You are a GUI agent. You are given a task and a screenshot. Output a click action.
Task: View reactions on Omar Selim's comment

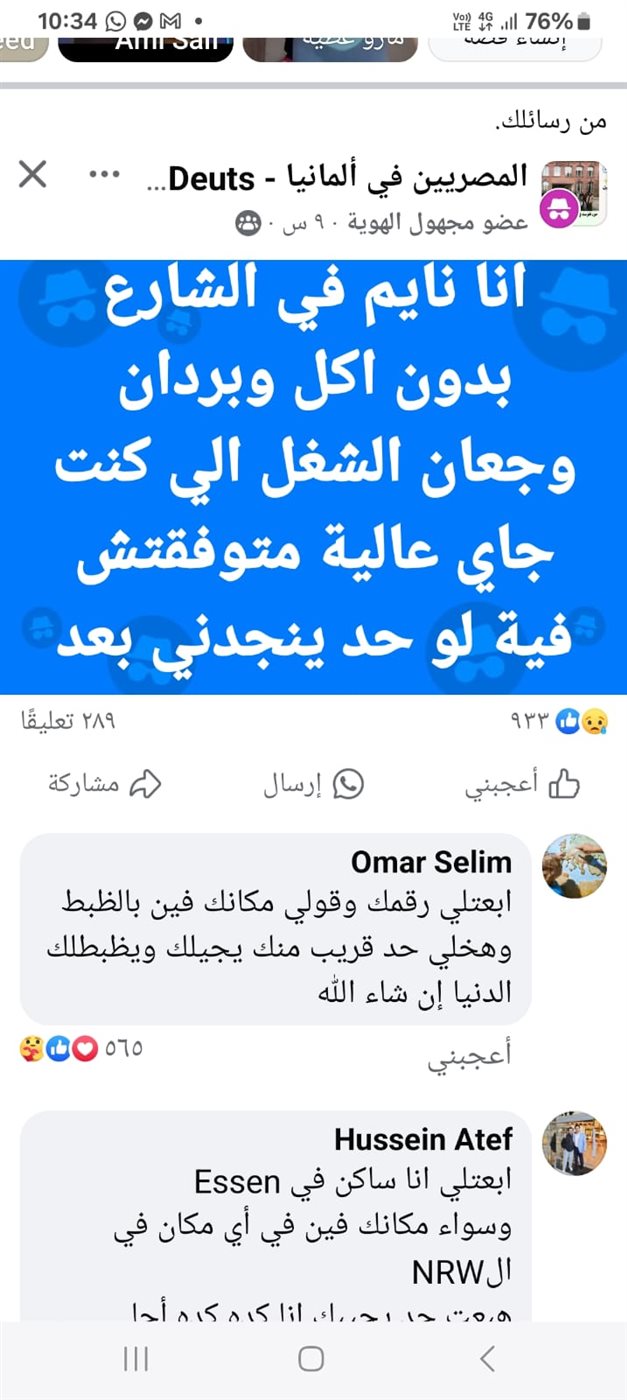click(x=82, y=1049)
